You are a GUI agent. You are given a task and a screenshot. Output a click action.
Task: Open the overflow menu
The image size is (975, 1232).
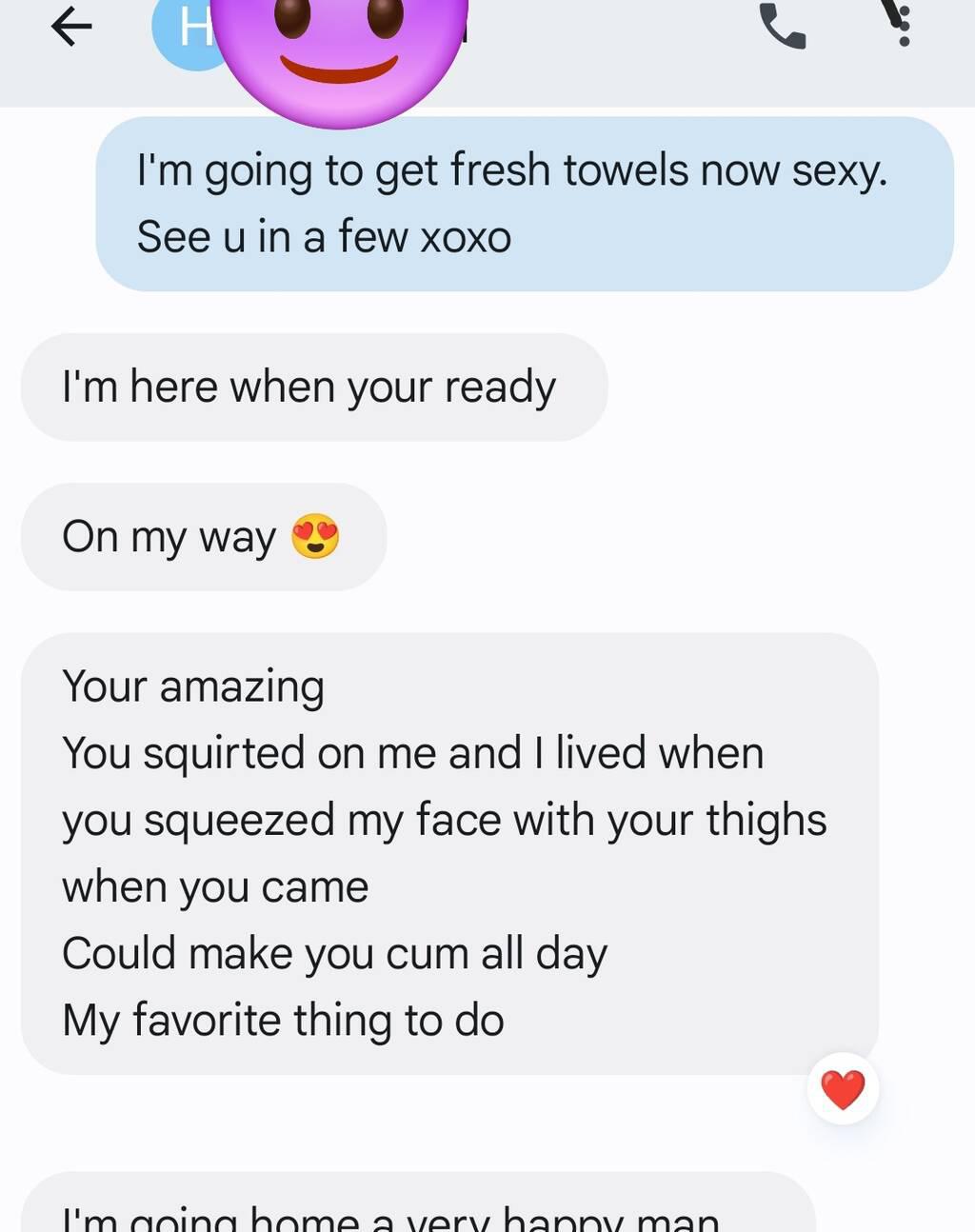(903, 23)
